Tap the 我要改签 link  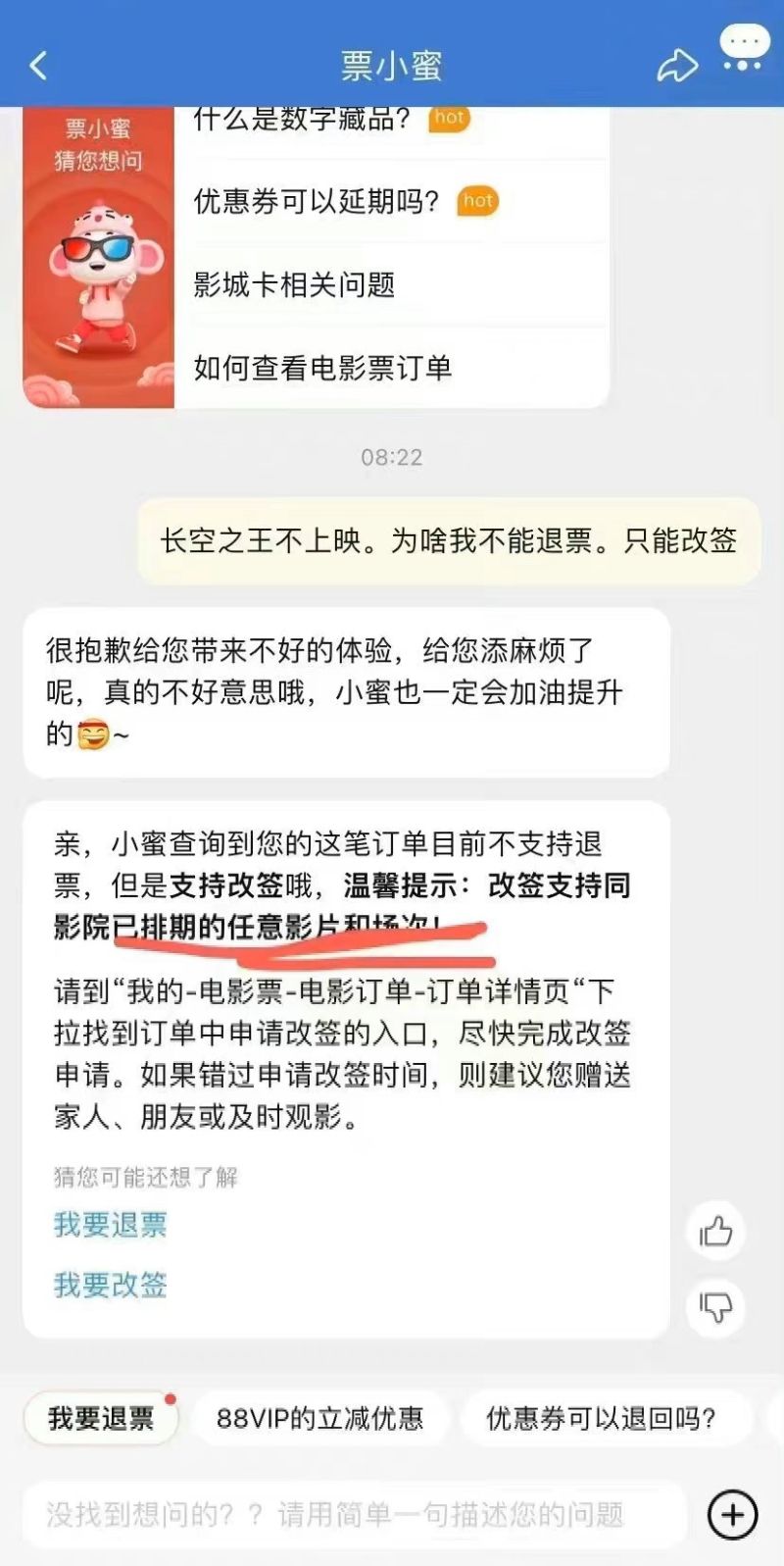pyautogui.click(x=111, y=1285)
